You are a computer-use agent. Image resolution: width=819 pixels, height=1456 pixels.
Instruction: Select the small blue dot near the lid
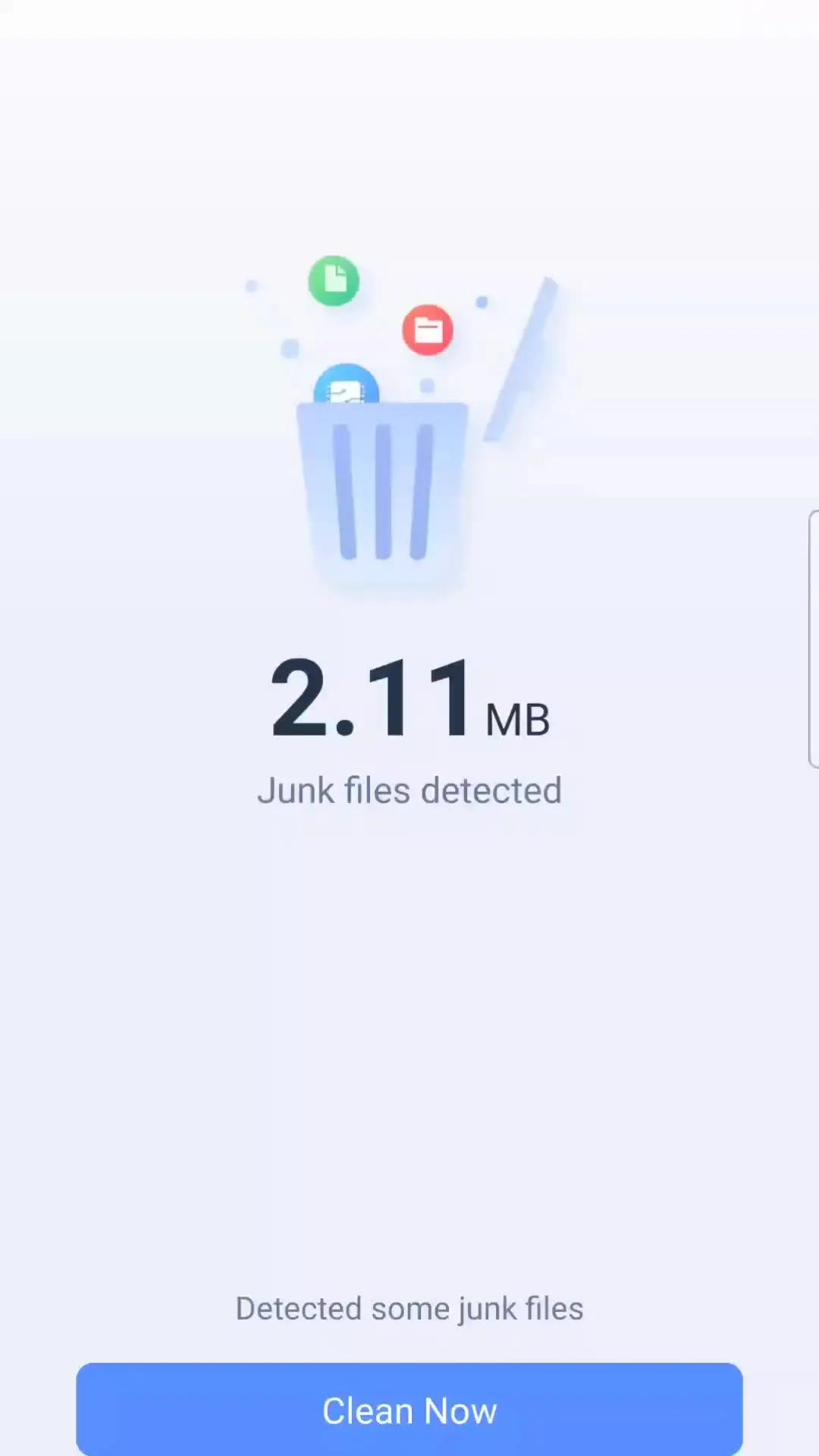tap(482, 302)
